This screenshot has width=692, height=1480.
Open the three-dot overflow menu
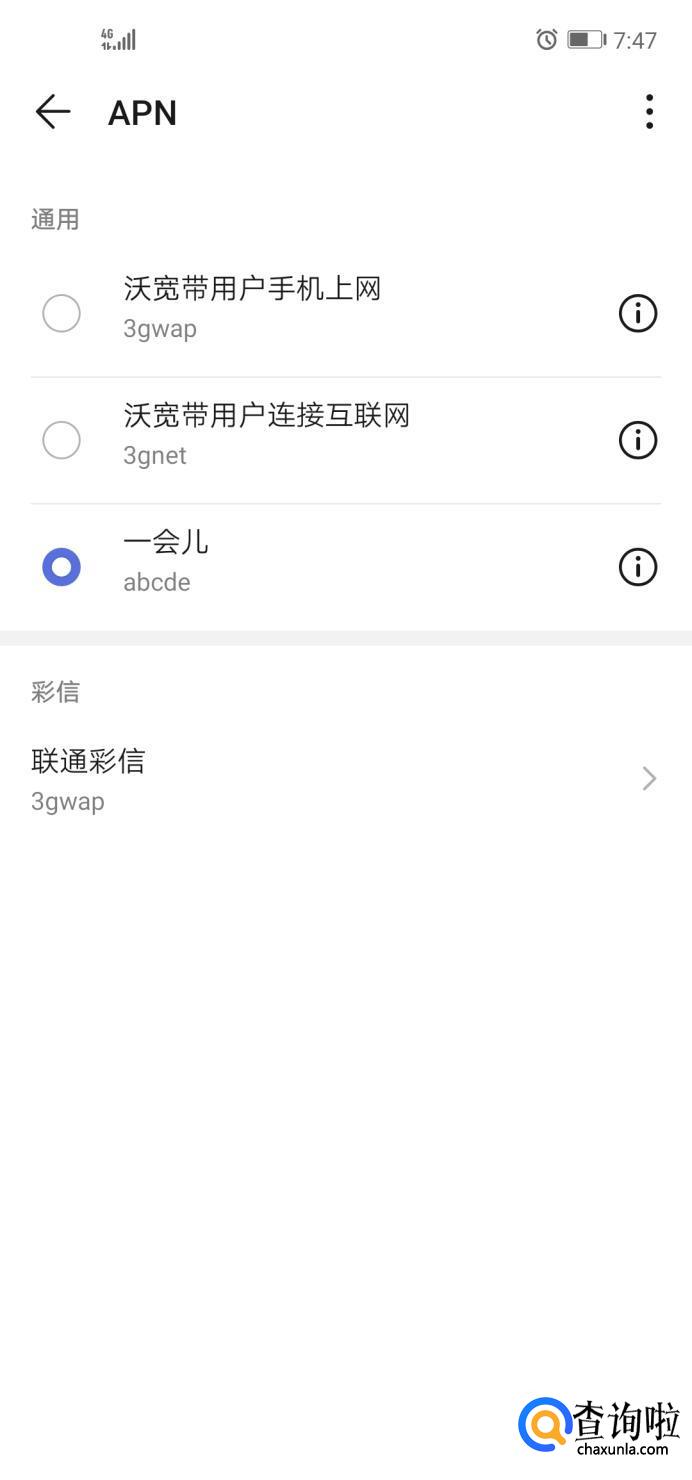tap(649, 112)
